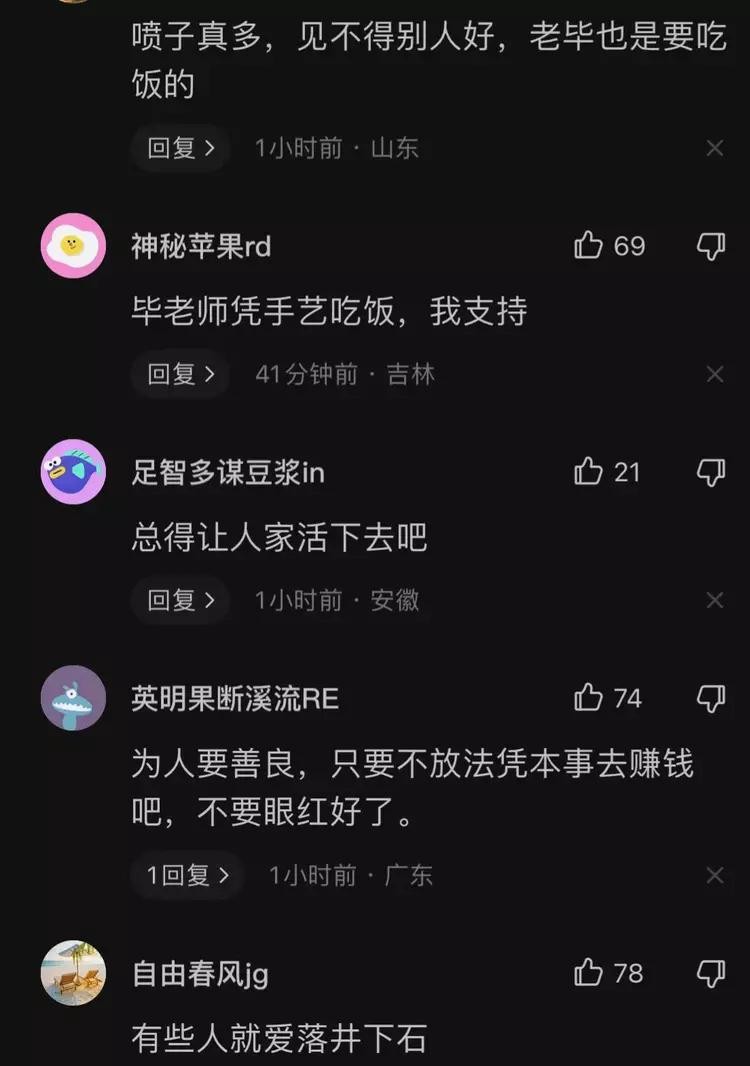
Task: View 英明果断溪流RE's avatar profile
Action: 73,697
